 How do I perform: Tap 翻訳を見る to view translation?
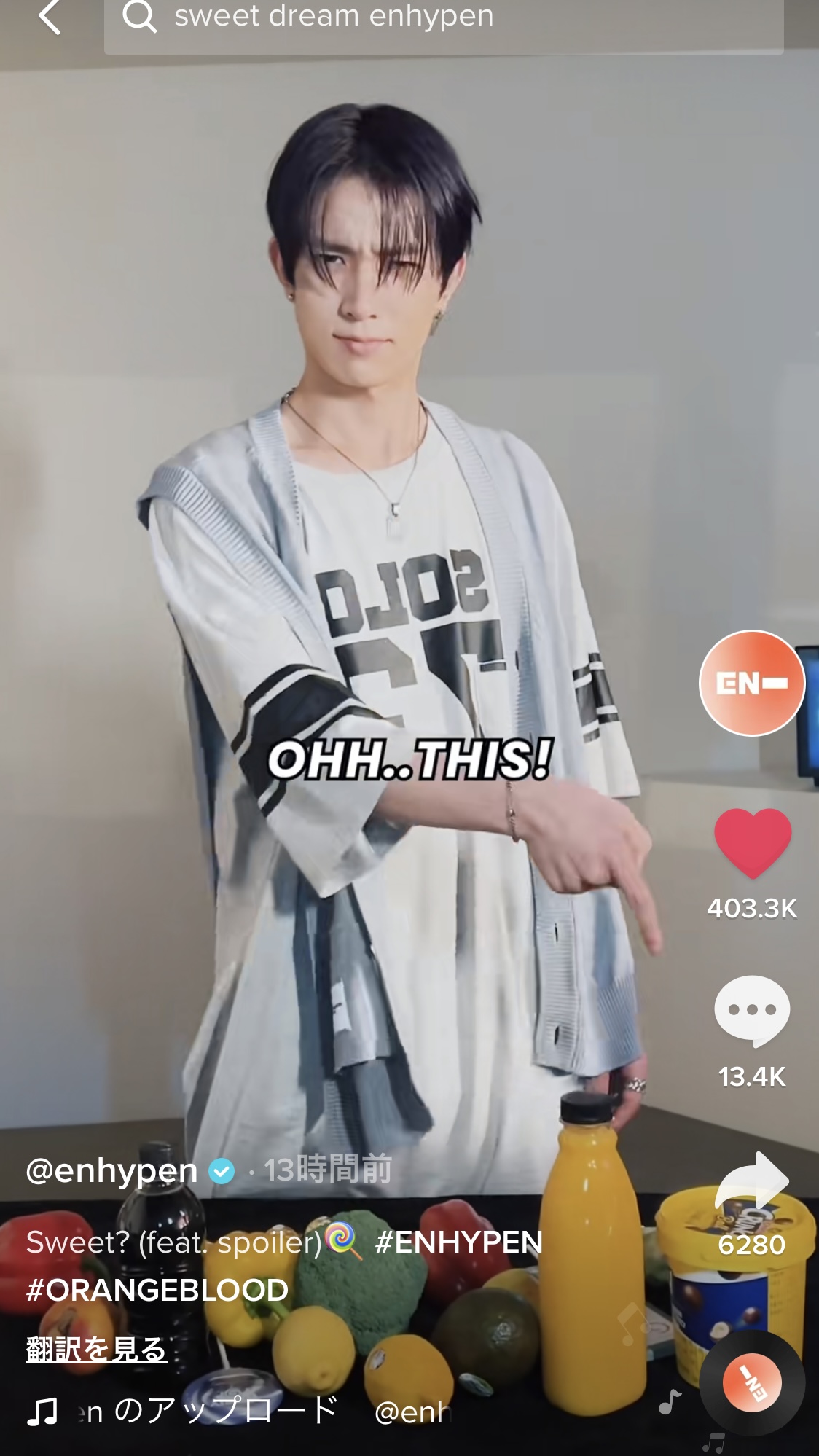point(96,1349)
